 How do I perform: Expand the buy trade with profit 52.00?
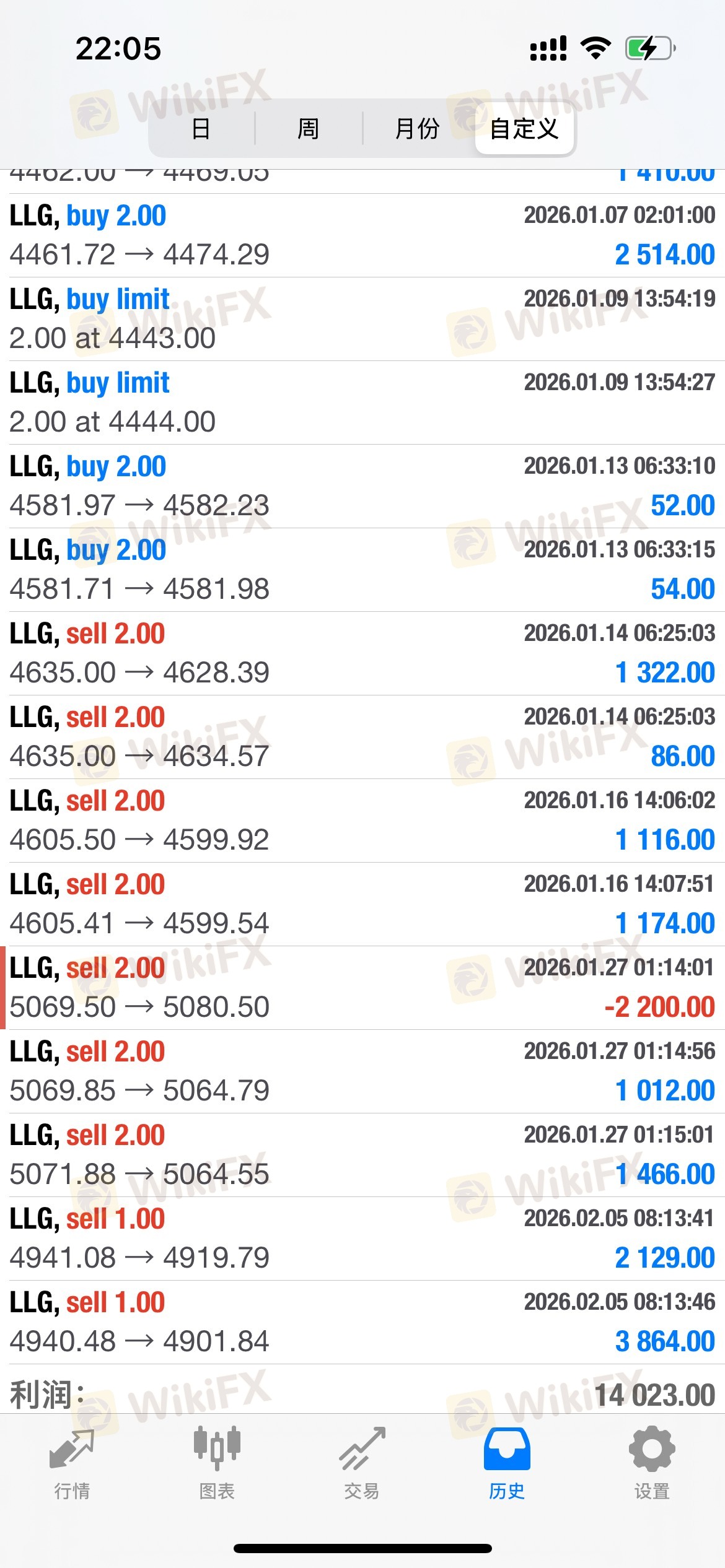362,486
